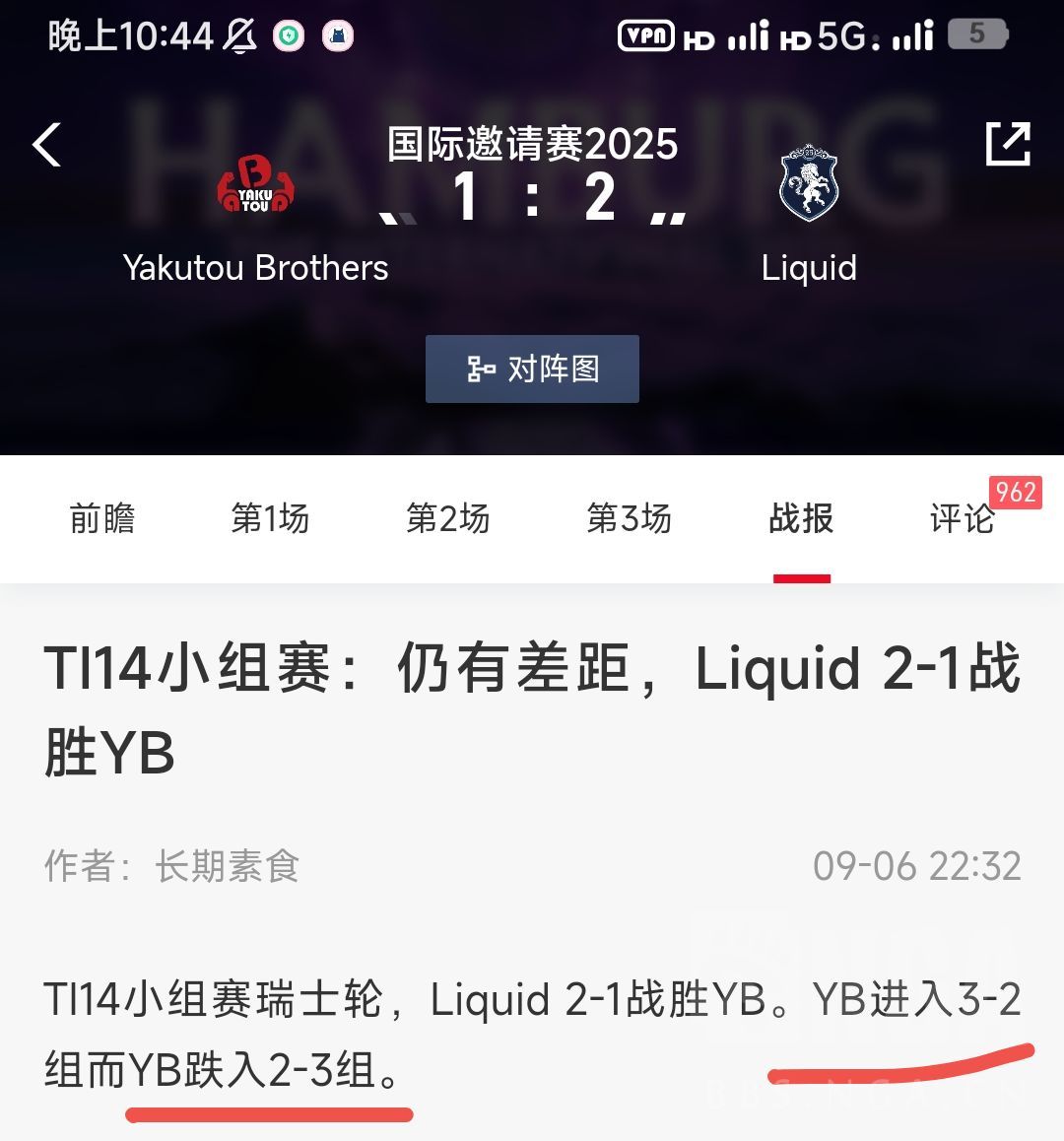Screen dimensions: 1064x1141
Task: Select the 第2场 tab
Action: 448,519
